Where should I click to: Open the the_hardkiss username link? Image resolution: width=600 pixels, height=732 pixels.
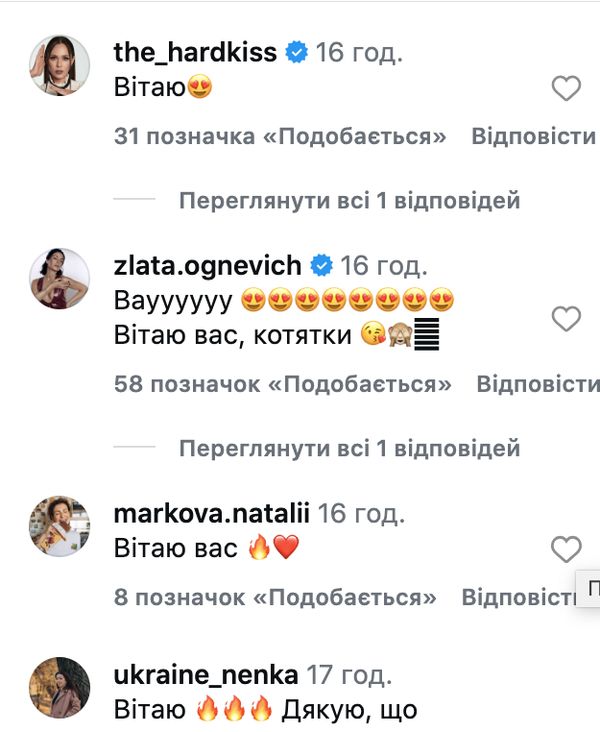196,53
